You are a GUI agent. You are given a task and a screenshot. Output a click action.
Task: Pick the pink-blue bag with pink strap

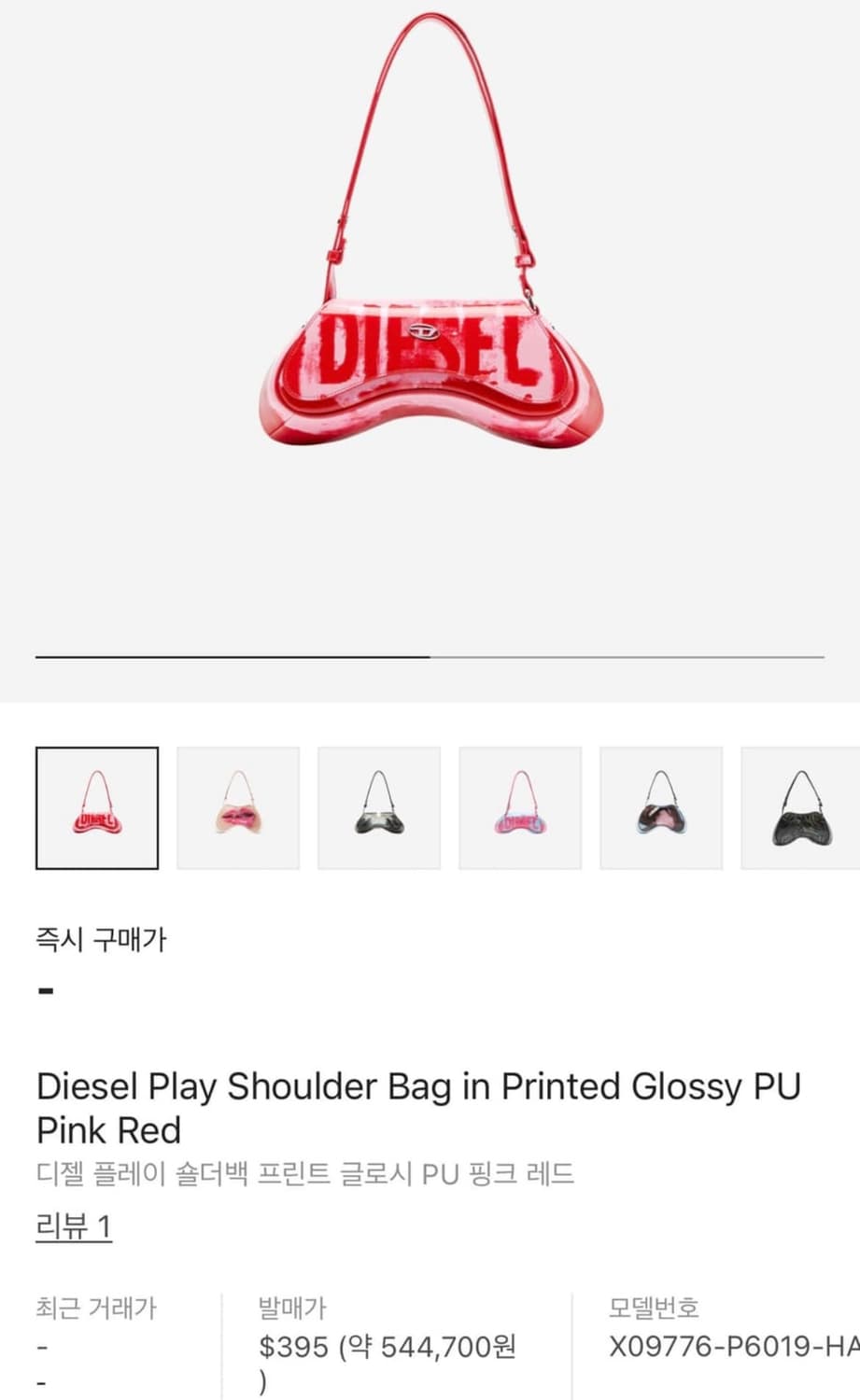tap(520, 807)
